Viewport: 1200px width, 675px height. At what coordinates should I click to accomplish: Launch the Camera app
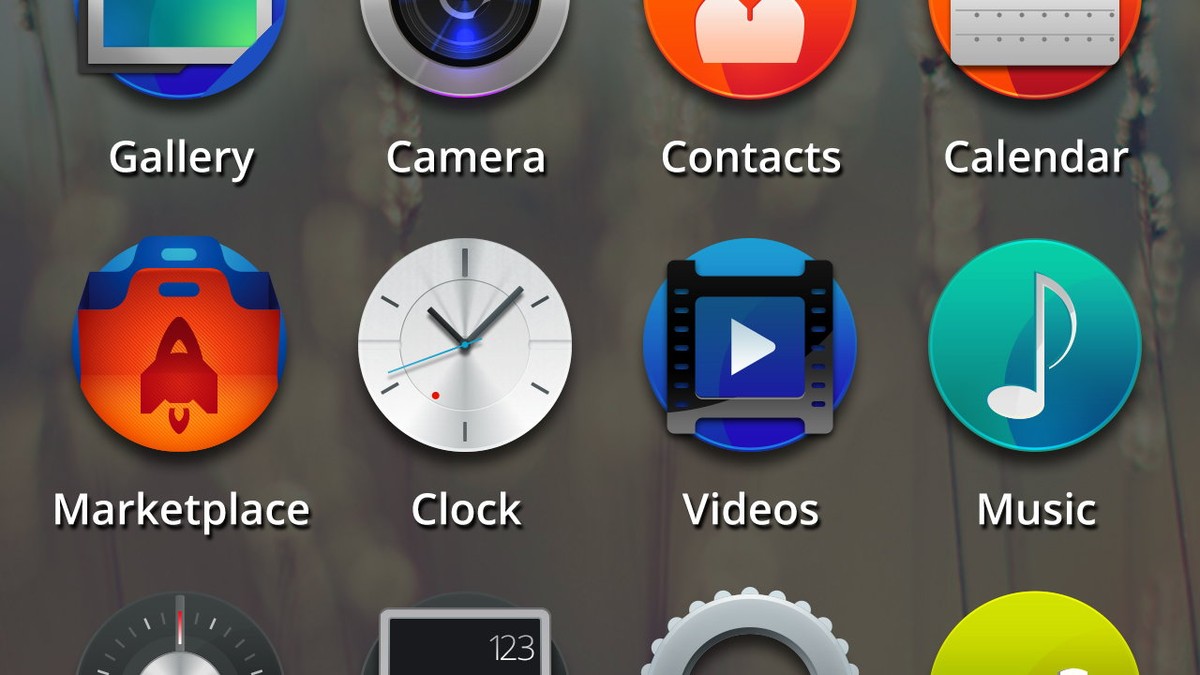point(465,40)
